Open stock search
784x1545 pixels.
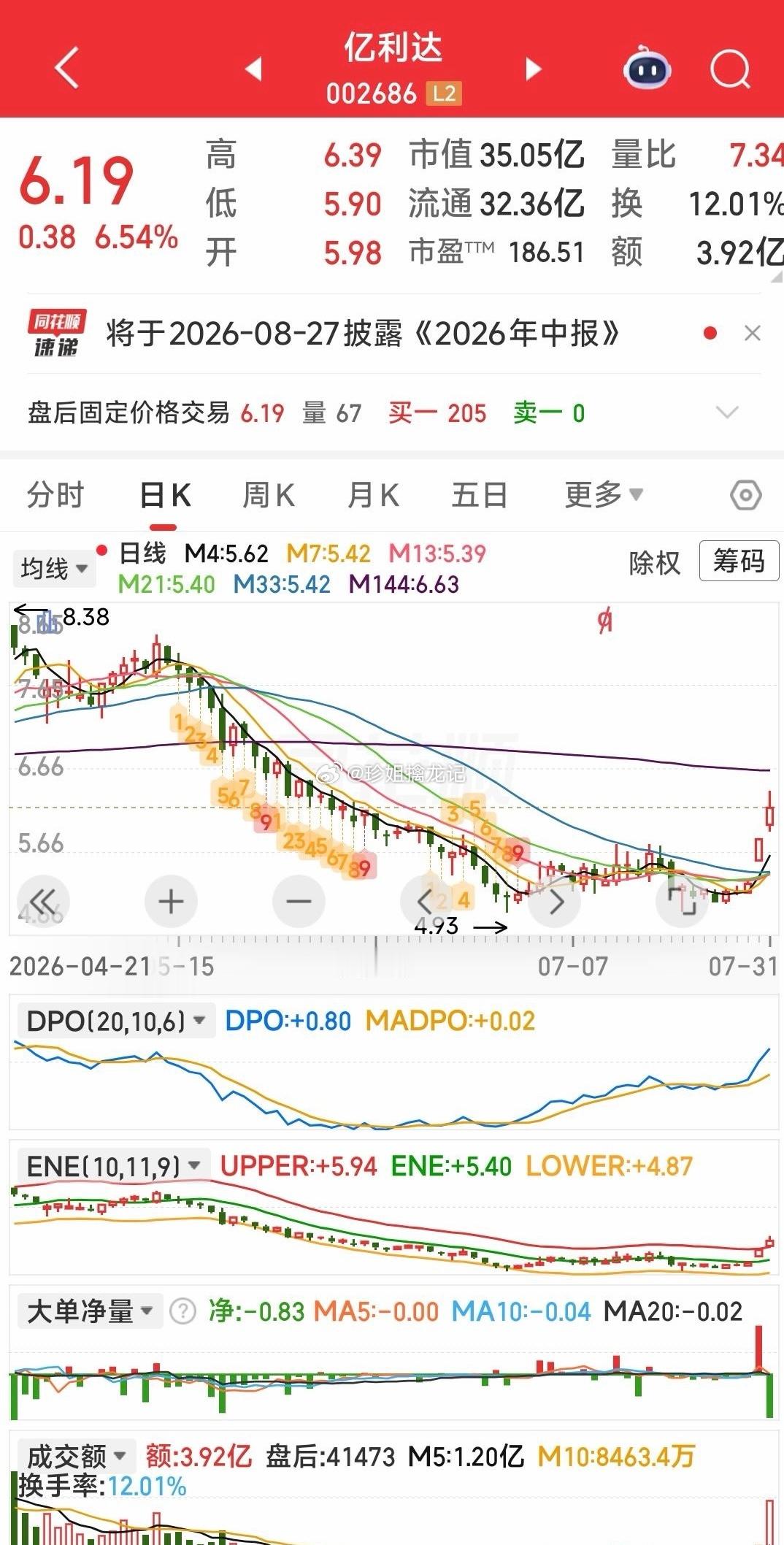click(730, 69)
